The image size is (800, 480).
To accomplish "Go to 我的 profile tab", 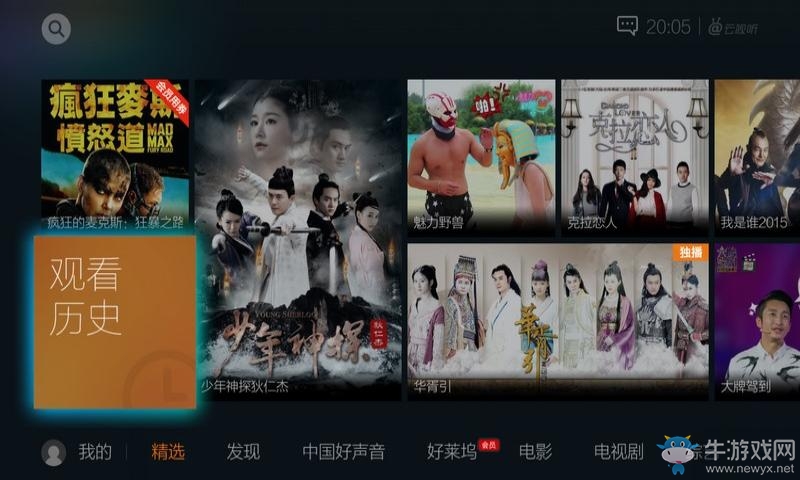I will (78, 452).
